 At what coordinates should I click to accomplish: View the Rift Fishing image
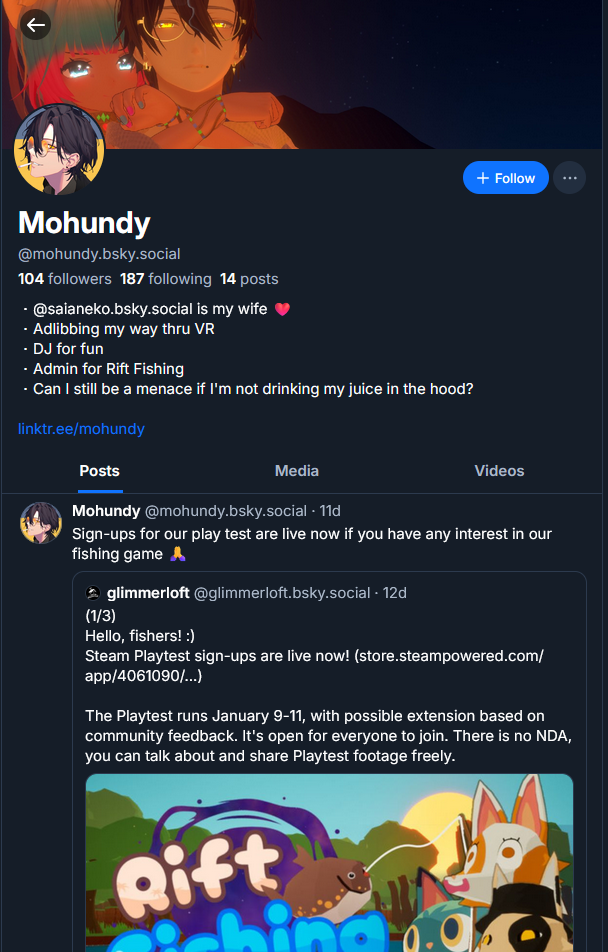point(329,865)
